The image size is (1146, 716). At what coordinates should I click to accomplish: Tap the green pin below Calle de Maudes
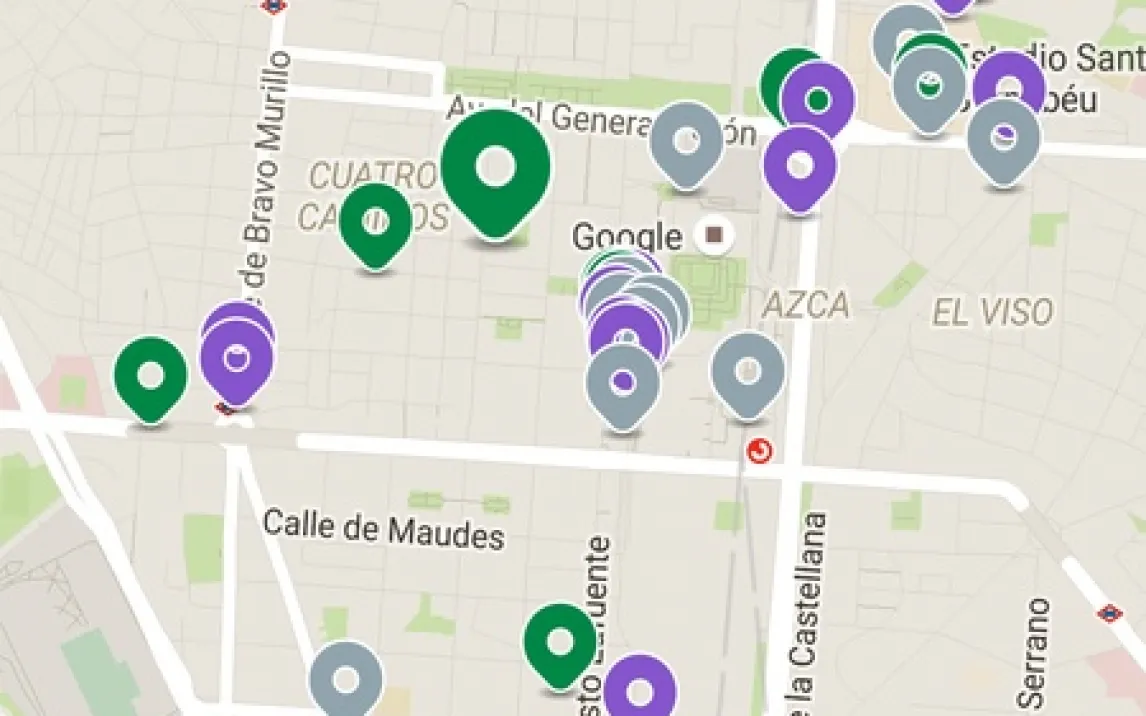(560, 646)
